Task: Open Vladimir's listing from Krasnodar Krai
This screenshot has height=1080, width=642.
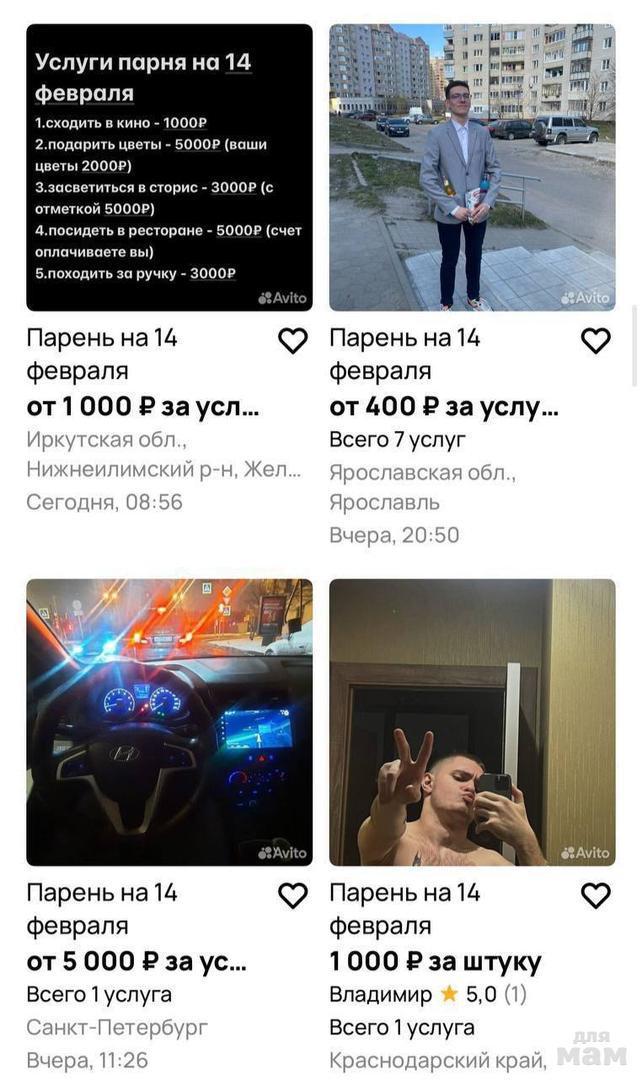Action: [x=472, y=722]
